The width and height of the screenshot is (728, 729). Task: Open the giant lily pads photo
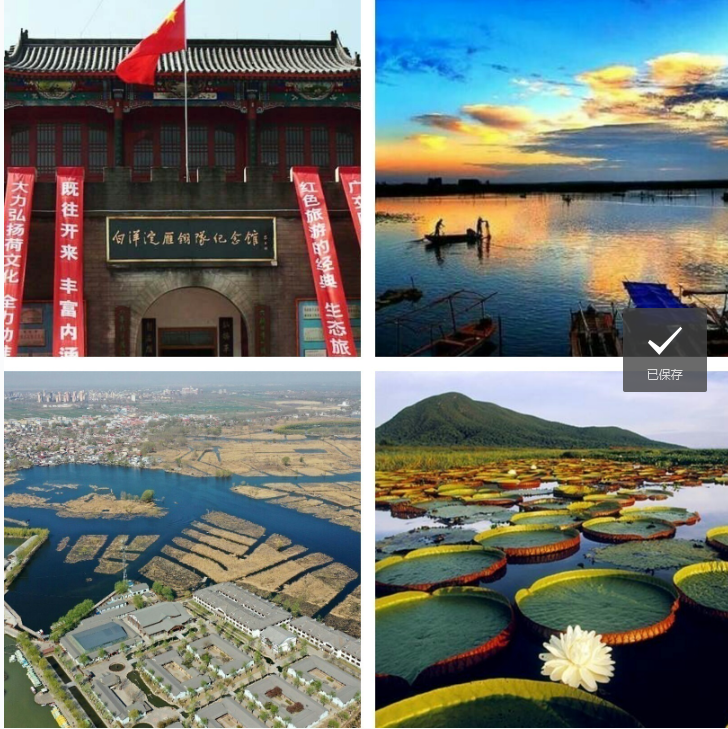coord(551,549)
